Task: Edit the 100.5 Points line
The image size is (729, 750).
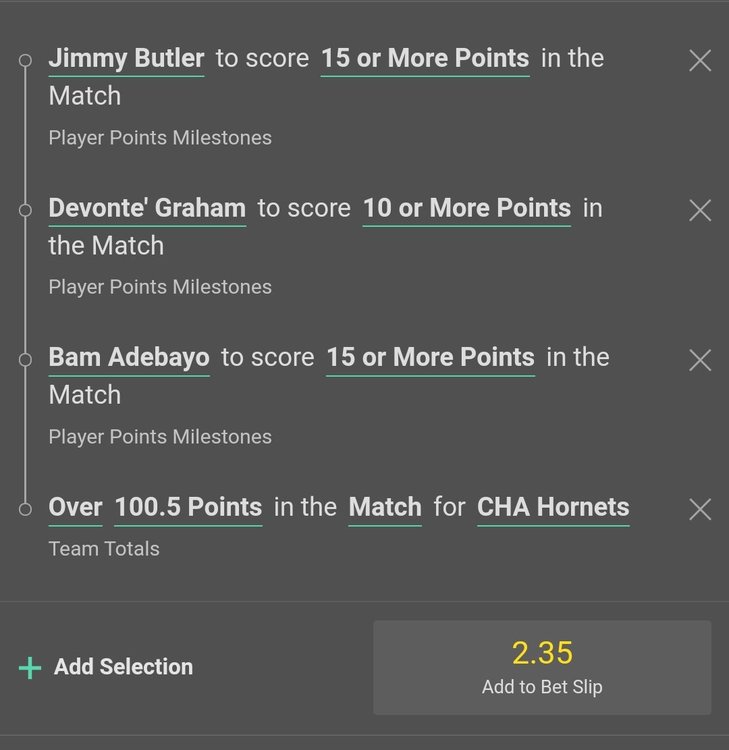Action: pyautogui.click(x=188, y=508)
